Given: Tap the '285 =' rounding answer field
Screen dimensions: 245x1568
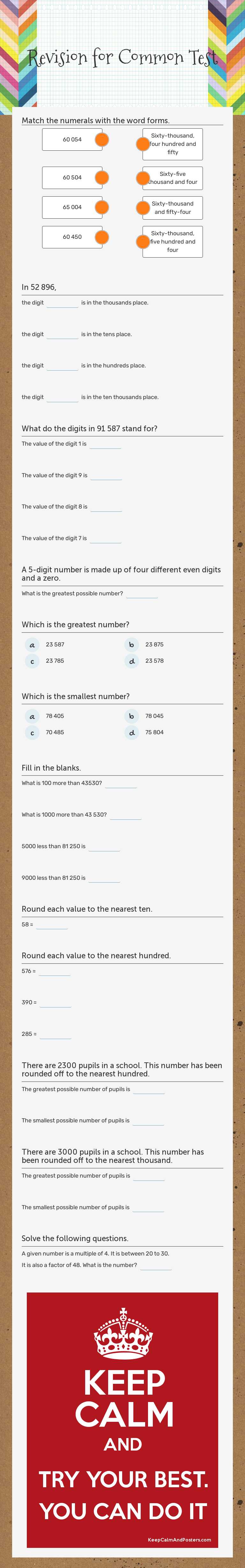Looking at the screenshot, I should [55, 1034].
